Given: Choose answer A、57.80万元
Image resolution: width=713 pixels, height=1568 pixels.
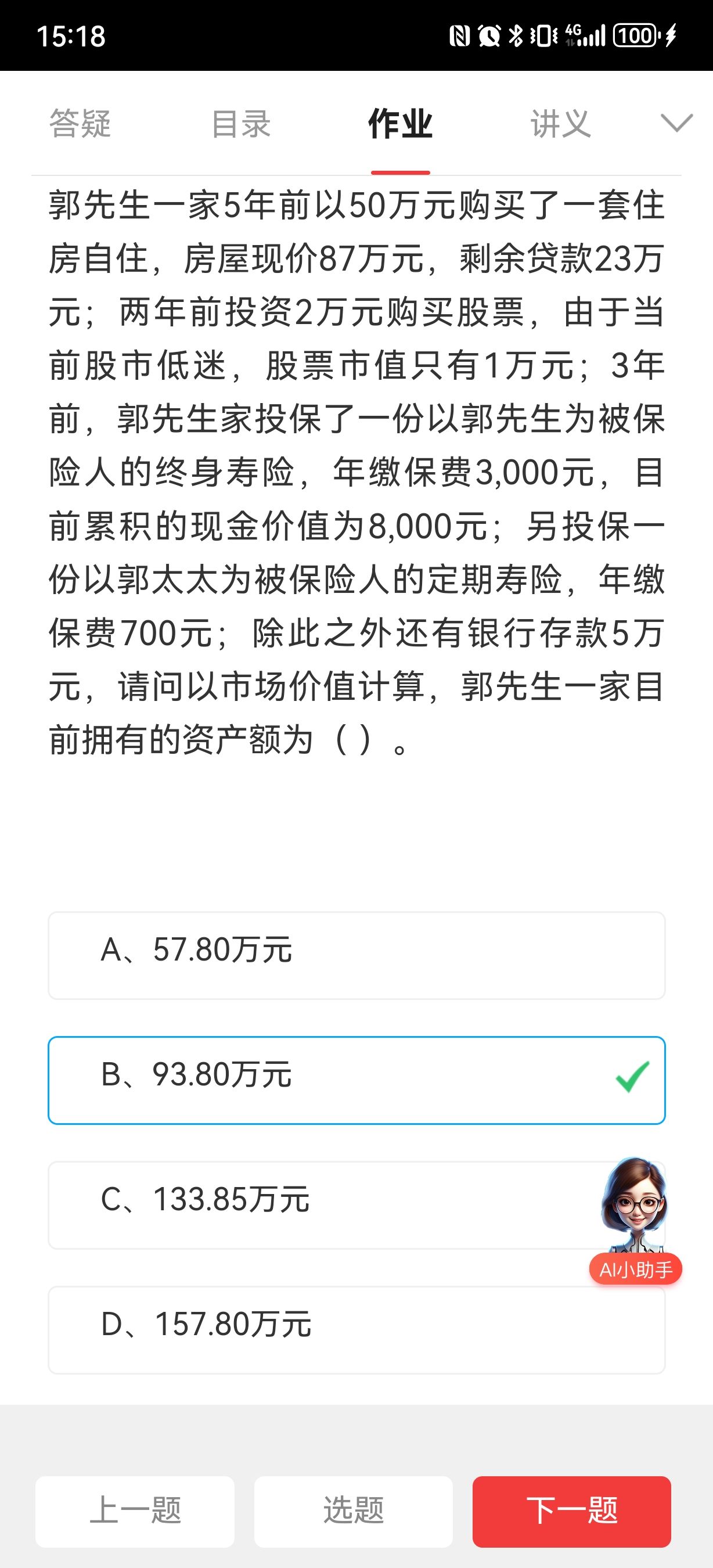Looking at the screenshot, I should [x=356, y=955].
